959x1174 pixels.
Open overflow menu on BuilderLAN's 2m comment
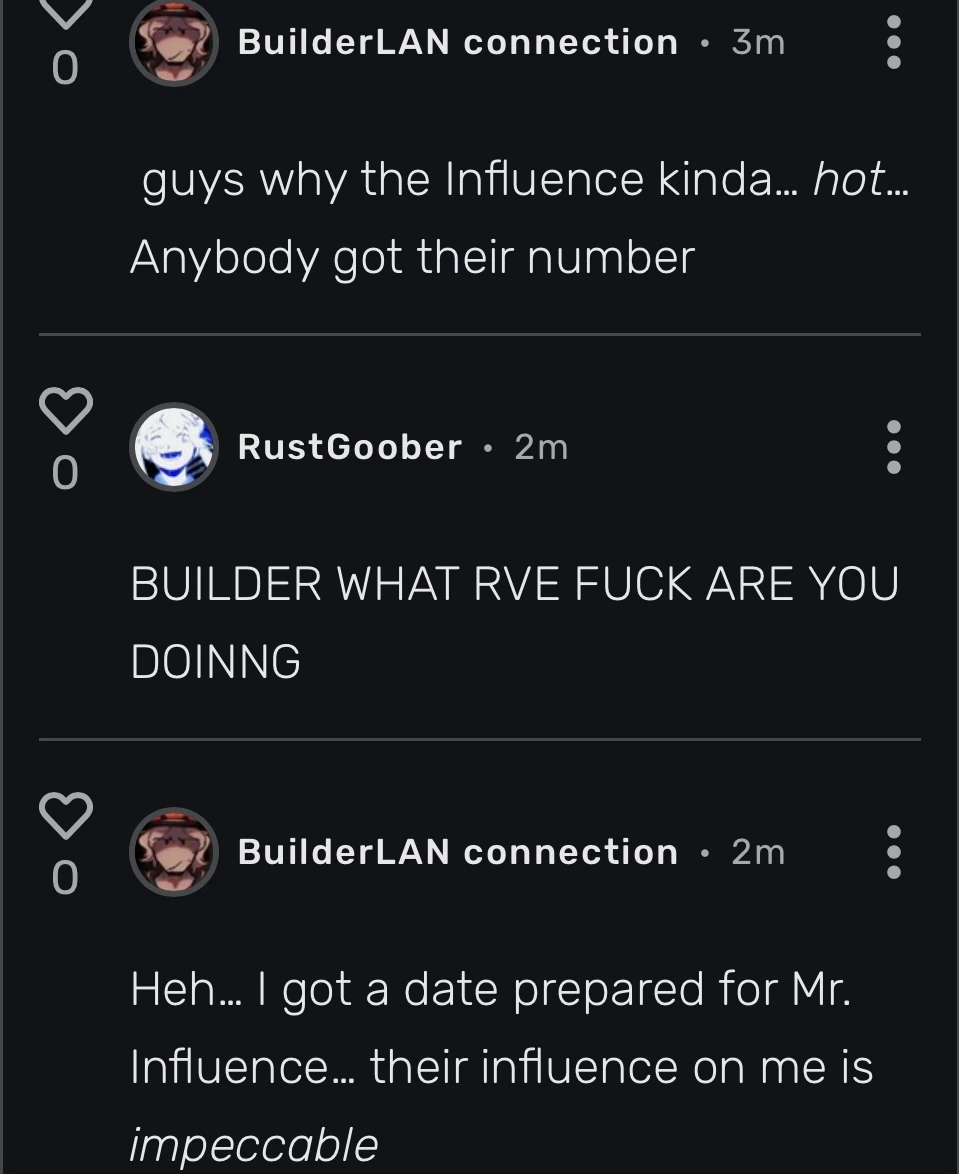point(893,852)
